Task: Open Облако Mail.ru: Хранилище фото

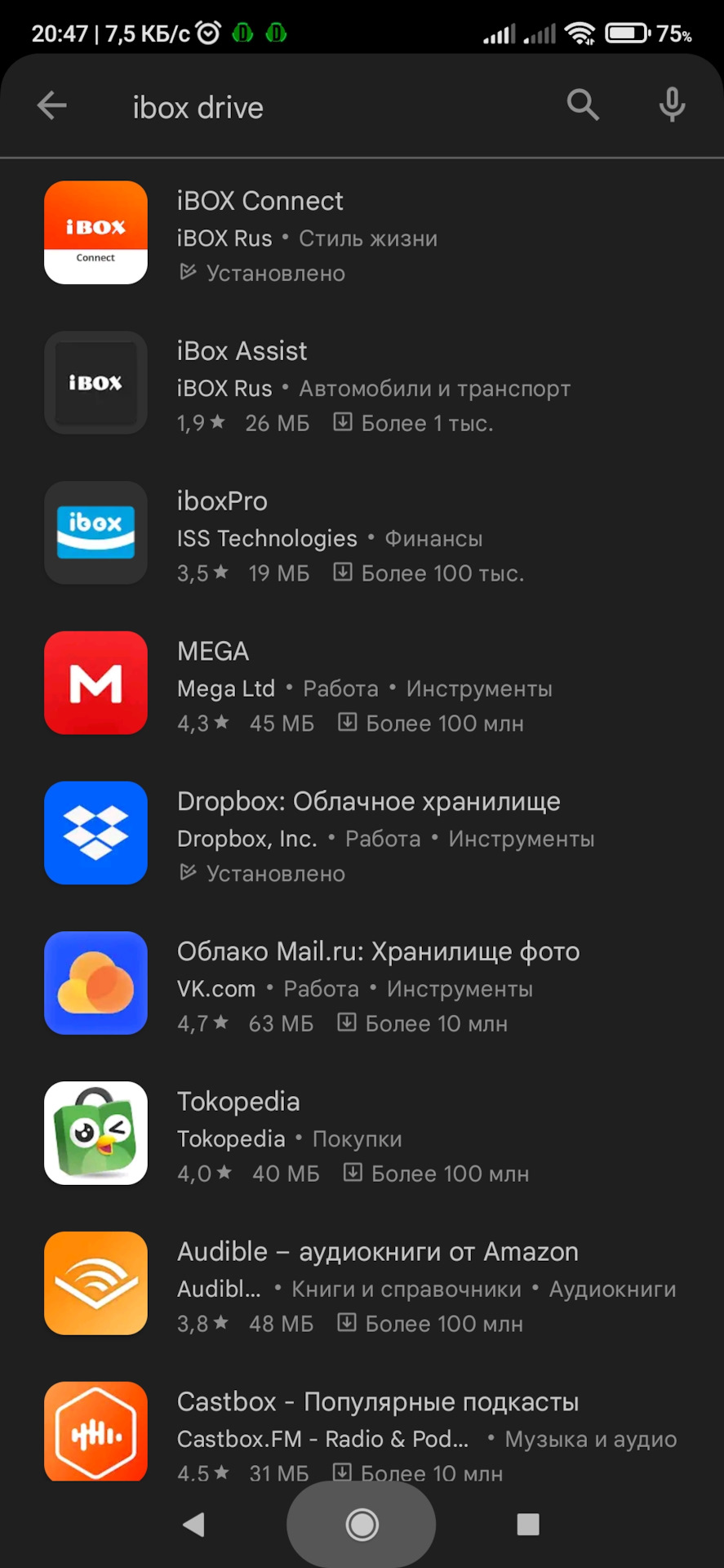Action: (x=378, y=952)
